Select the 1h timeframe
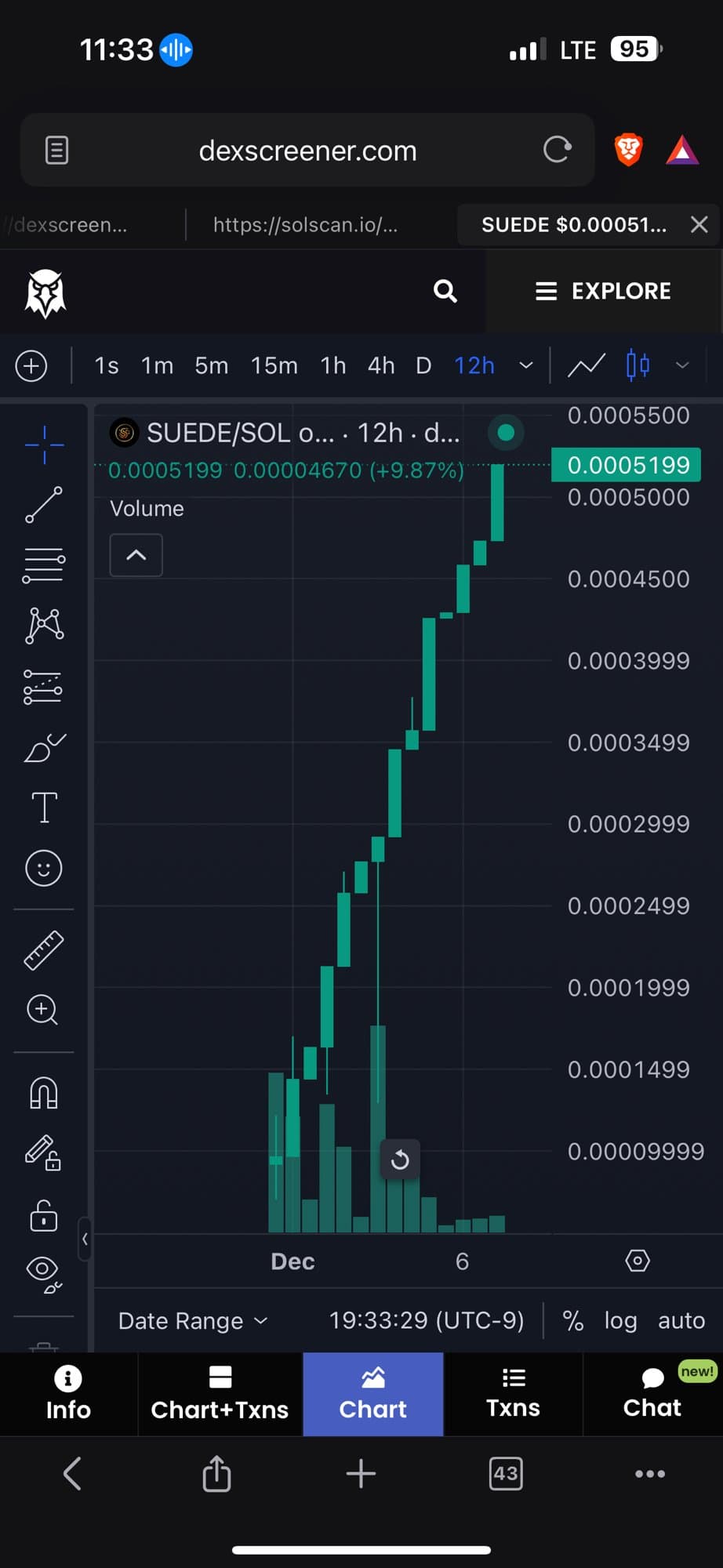Image resolution: width=723 pixels, height=1568 pixels. coord(333,366)
